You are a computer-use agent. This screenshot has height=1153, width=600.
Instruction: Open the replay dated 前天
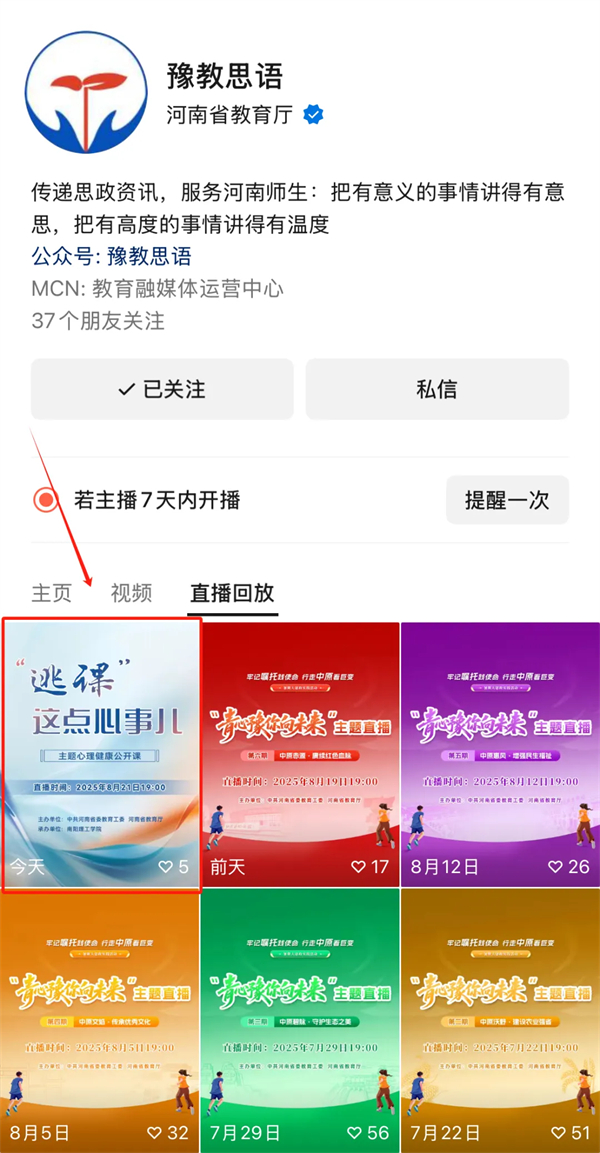point(300,754)
